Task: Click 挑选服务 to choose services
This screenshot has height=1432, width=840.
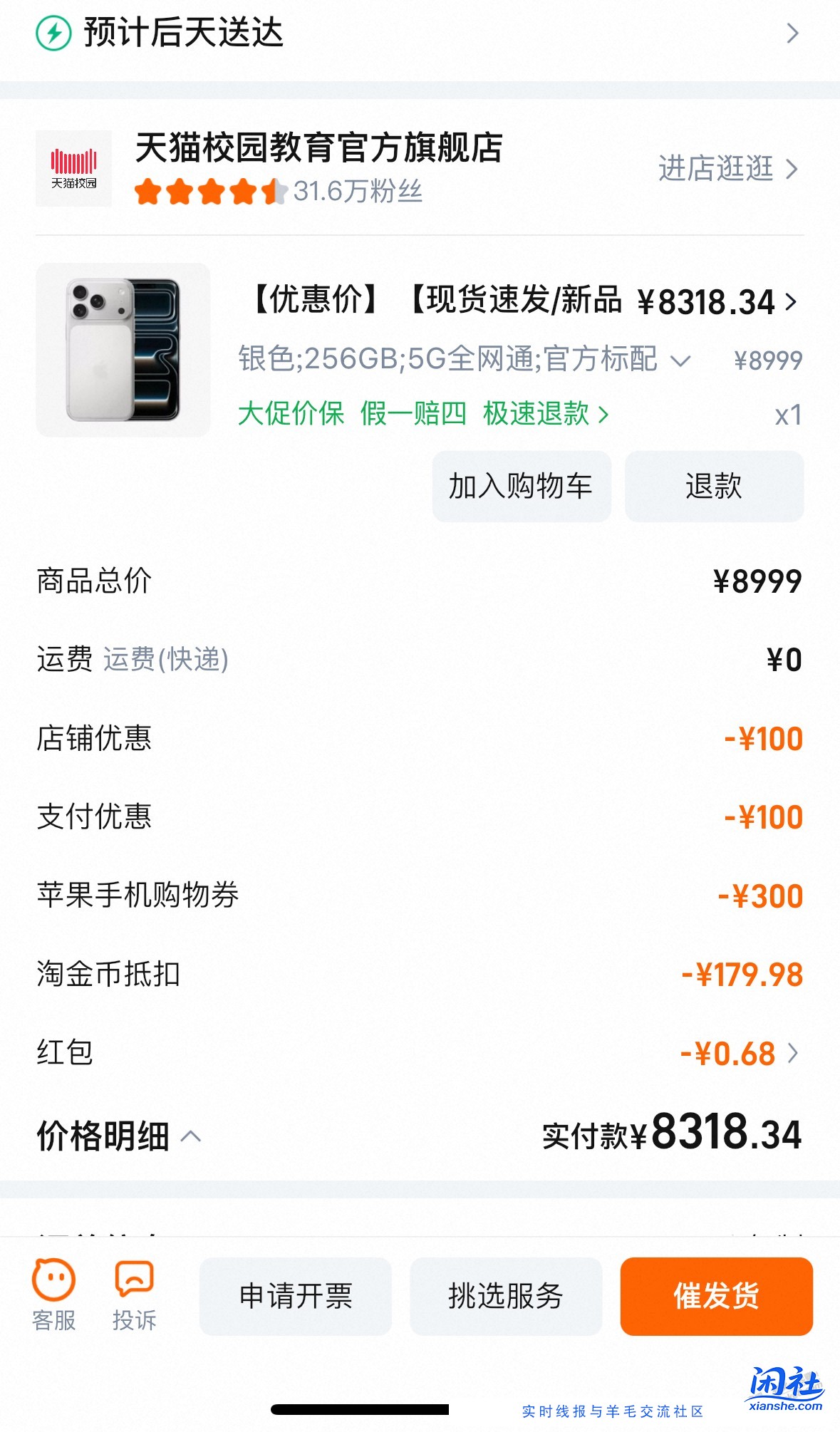Action: click(506, 1297)
